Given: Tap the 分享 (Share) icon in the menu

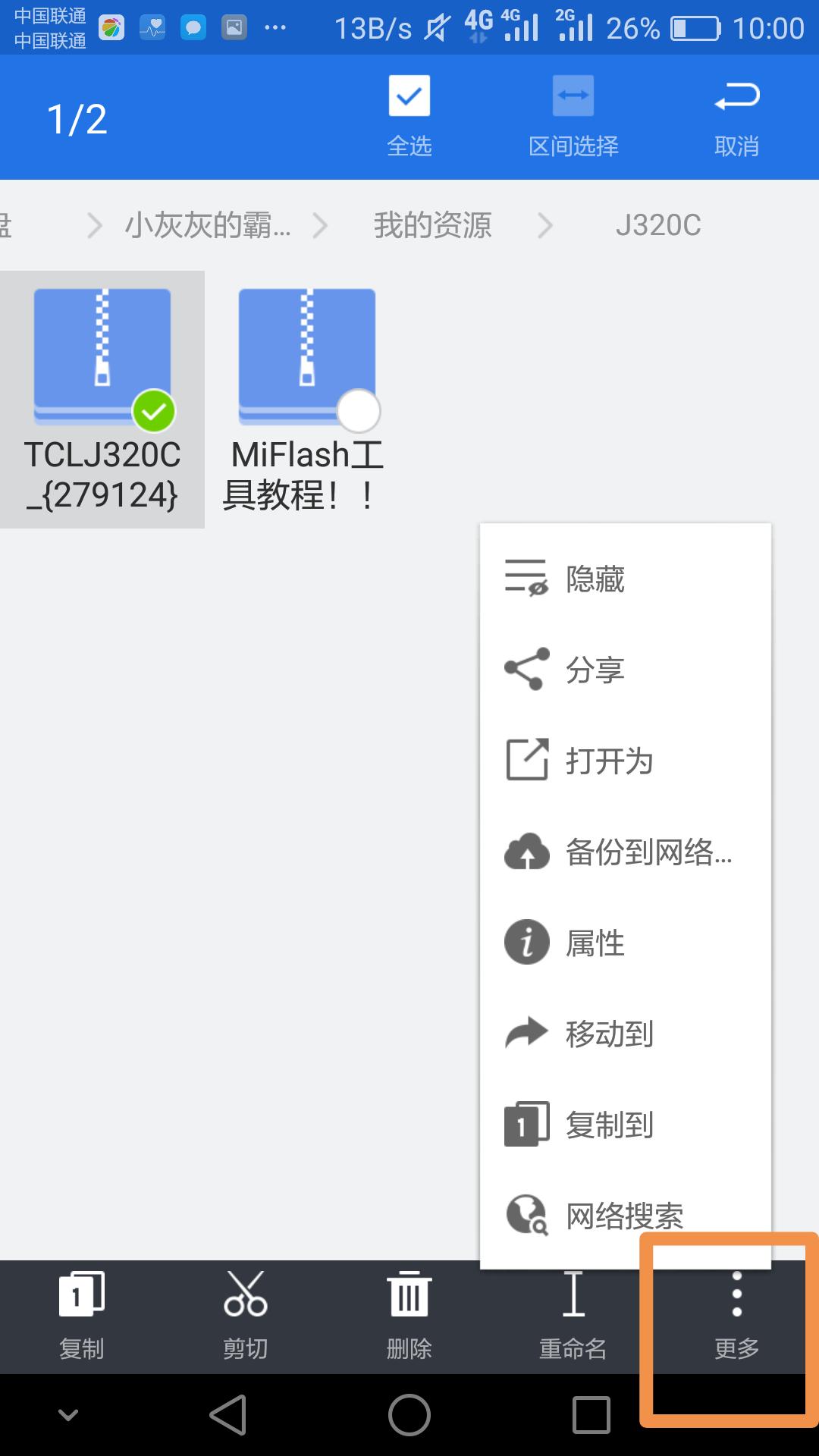Looking at the screenshot, I should (526, 668).
